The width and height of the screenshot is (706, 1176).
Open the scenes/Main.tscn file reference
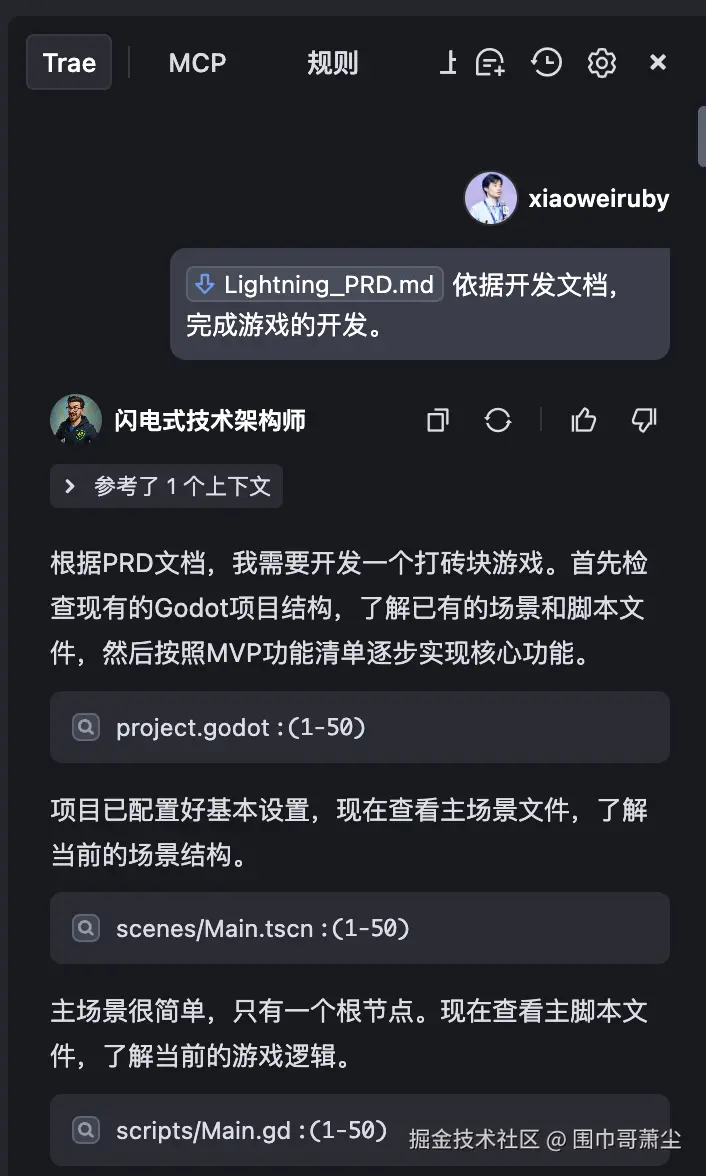[x=262, y=929]
